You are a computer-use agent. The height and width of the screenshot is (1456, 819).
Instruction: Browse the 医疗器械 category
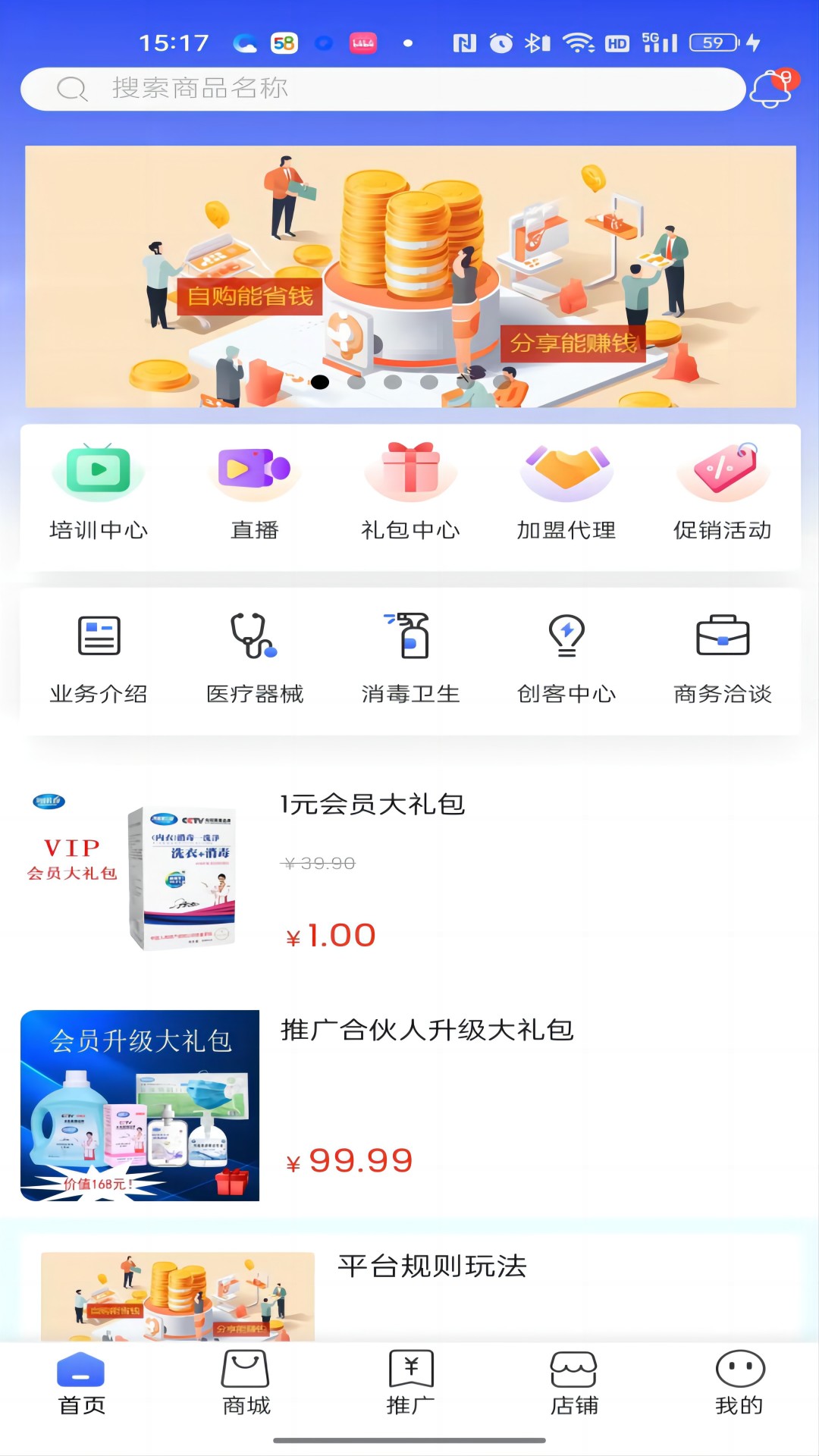tap(255, 657)
